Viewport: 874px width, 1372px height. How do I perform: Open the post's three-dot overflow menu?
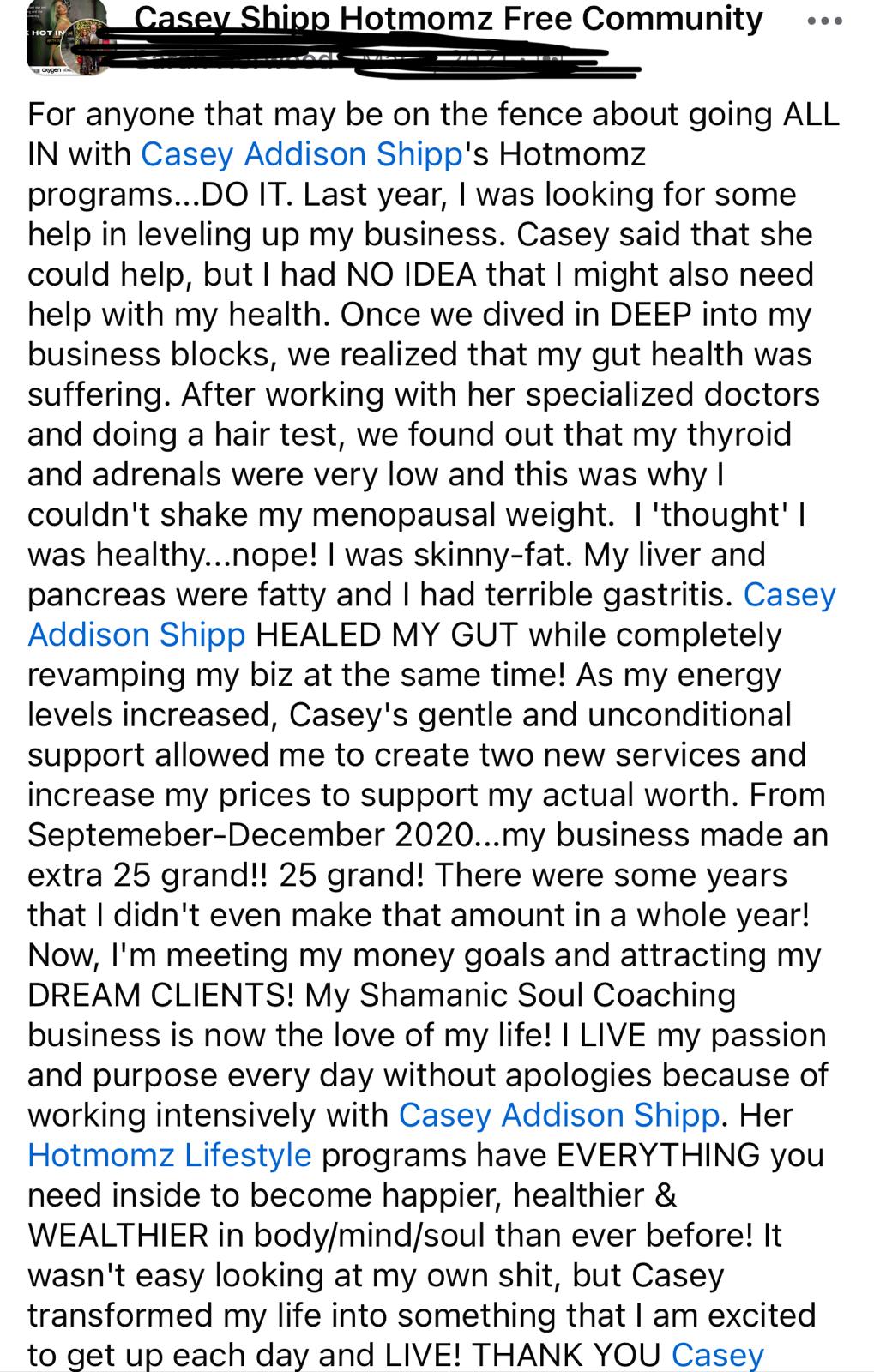point(825,21)
